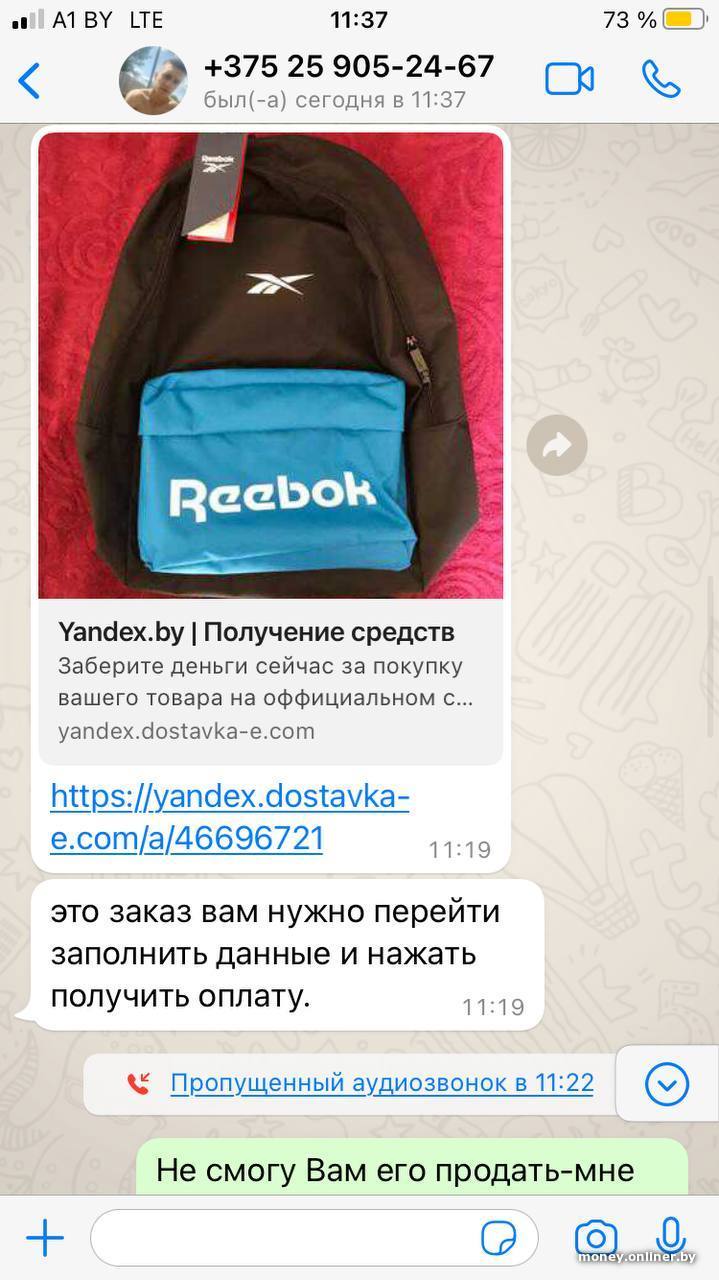
Task: Start a voice call
Action: [x=661, y=80]
